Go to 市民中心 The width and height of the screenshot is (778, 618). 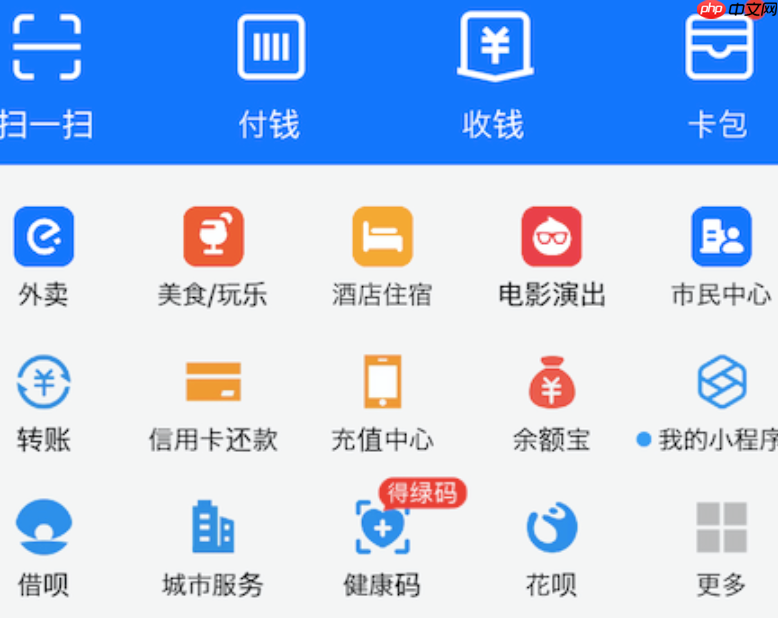721,238
